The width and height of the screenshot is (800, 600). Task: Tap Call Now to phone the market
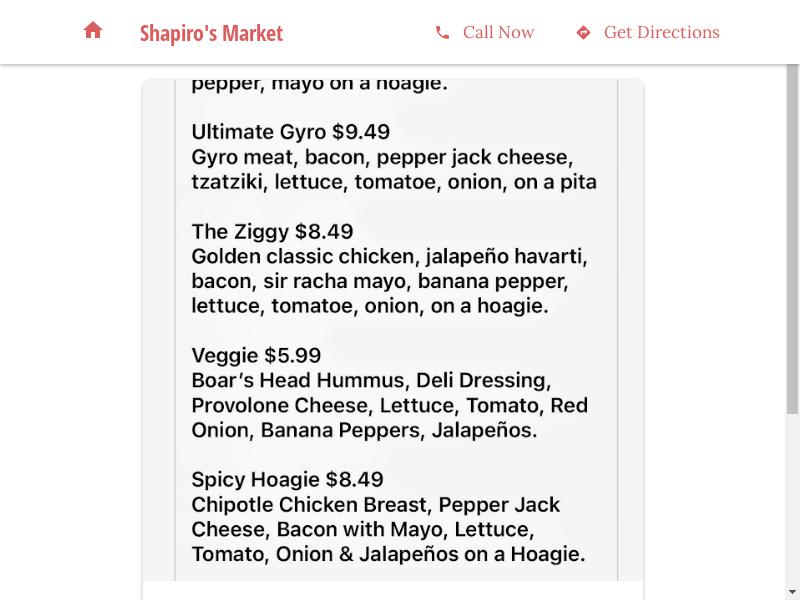(485, 32)
